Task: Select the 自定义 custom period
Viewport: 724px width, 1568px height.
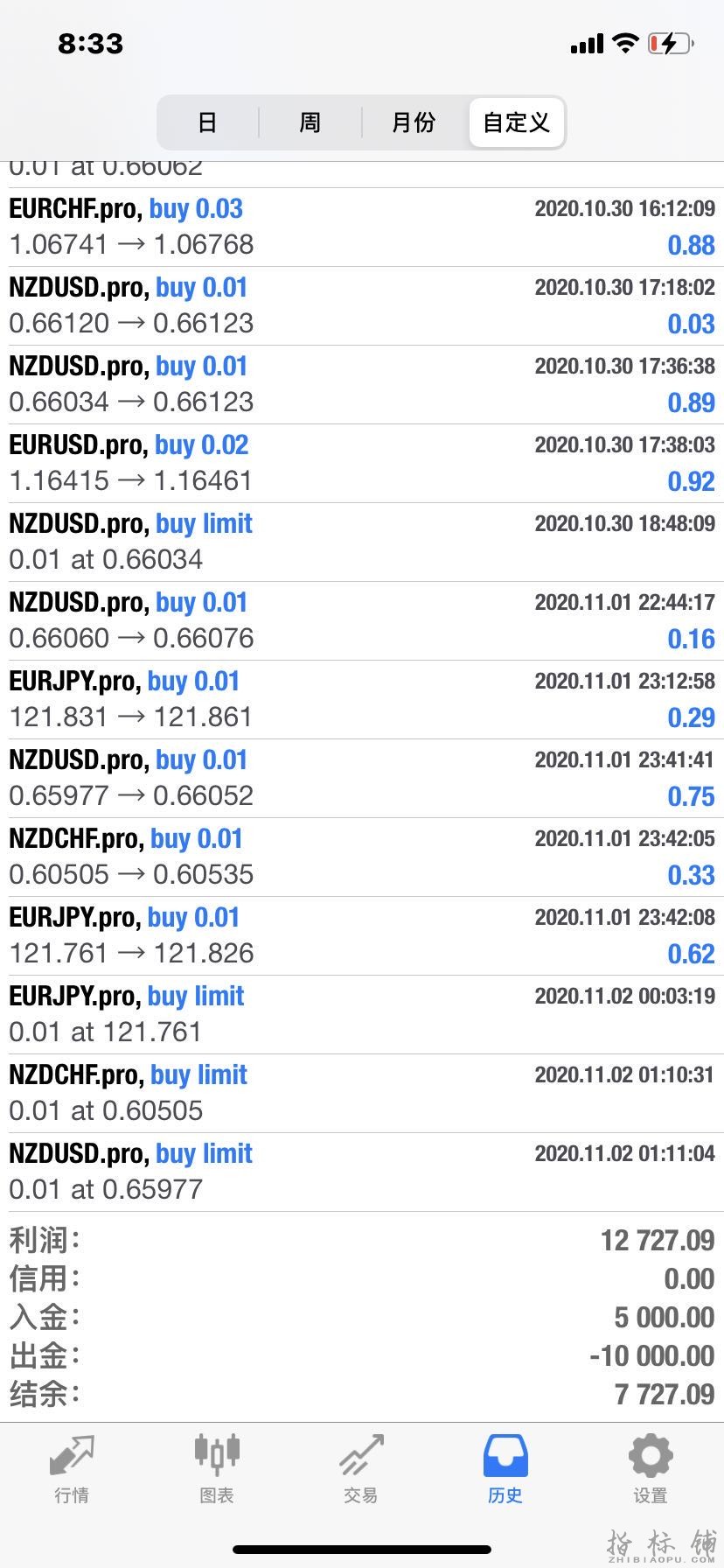Action: click(x=517, y=122)
